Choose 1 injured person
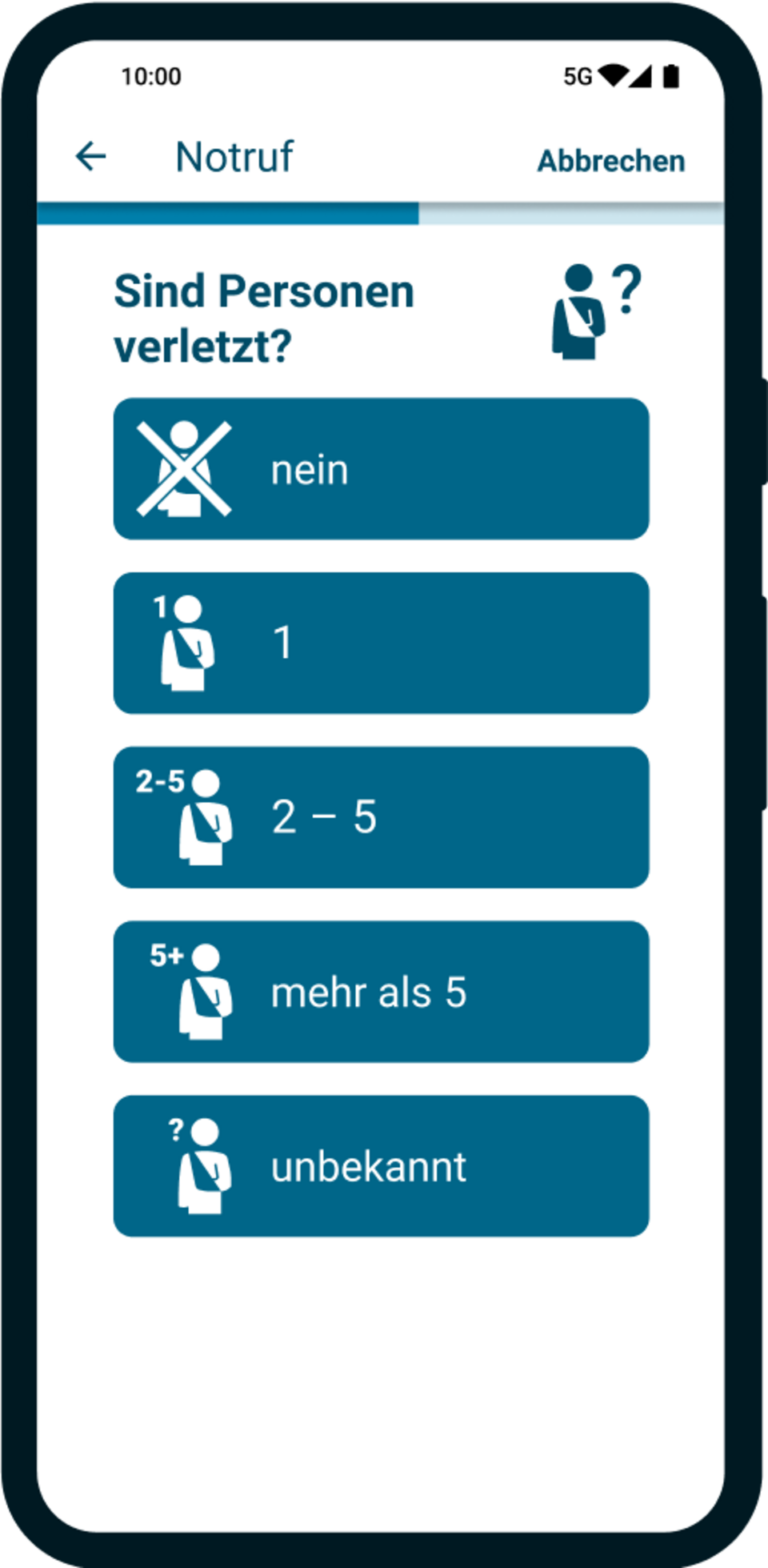The height and width of the screenshot is (1568, 768). (381, 643)
